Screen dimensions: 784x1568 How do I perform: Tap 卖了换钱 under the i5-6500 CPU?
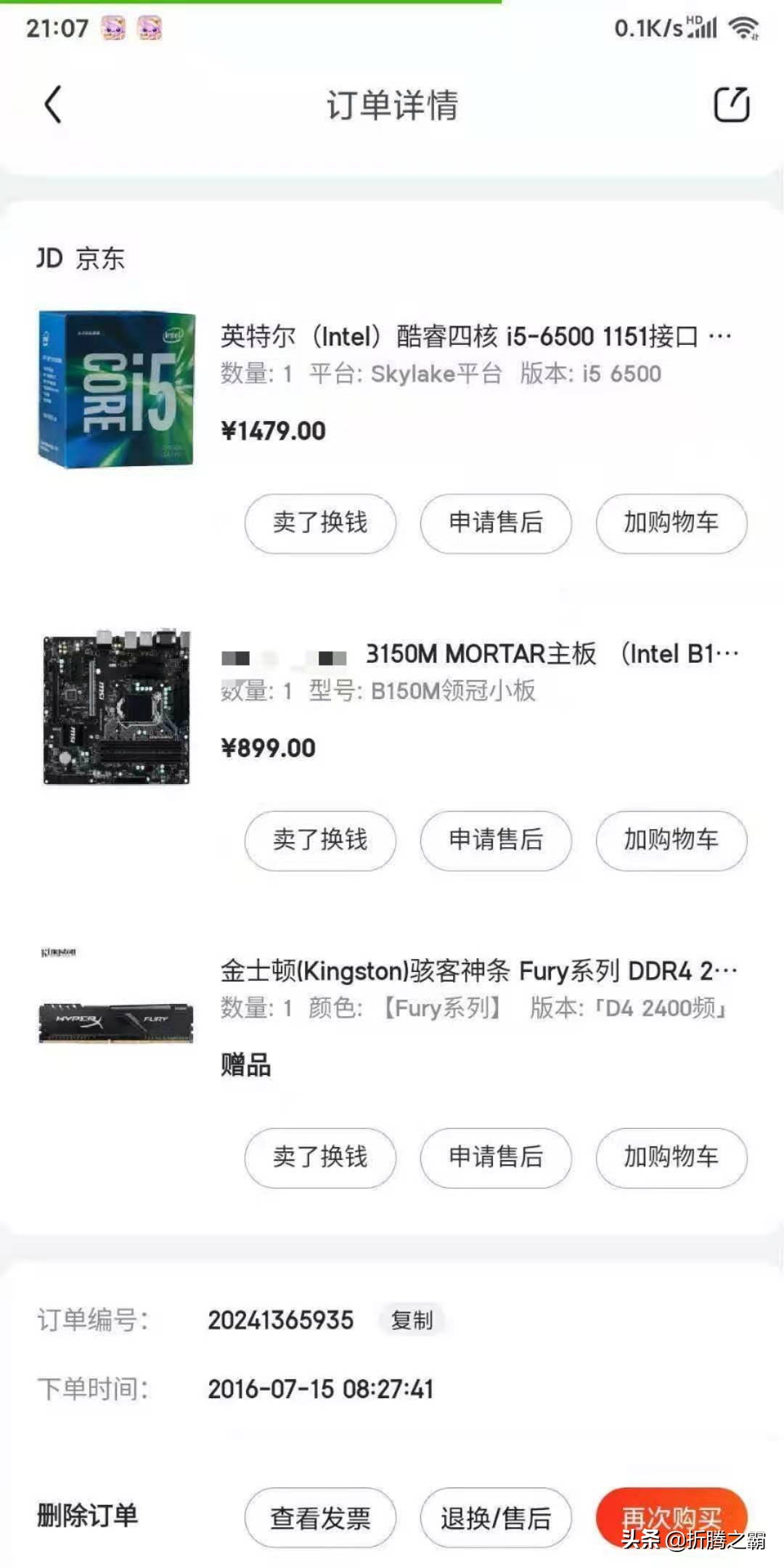pos(319,523)
